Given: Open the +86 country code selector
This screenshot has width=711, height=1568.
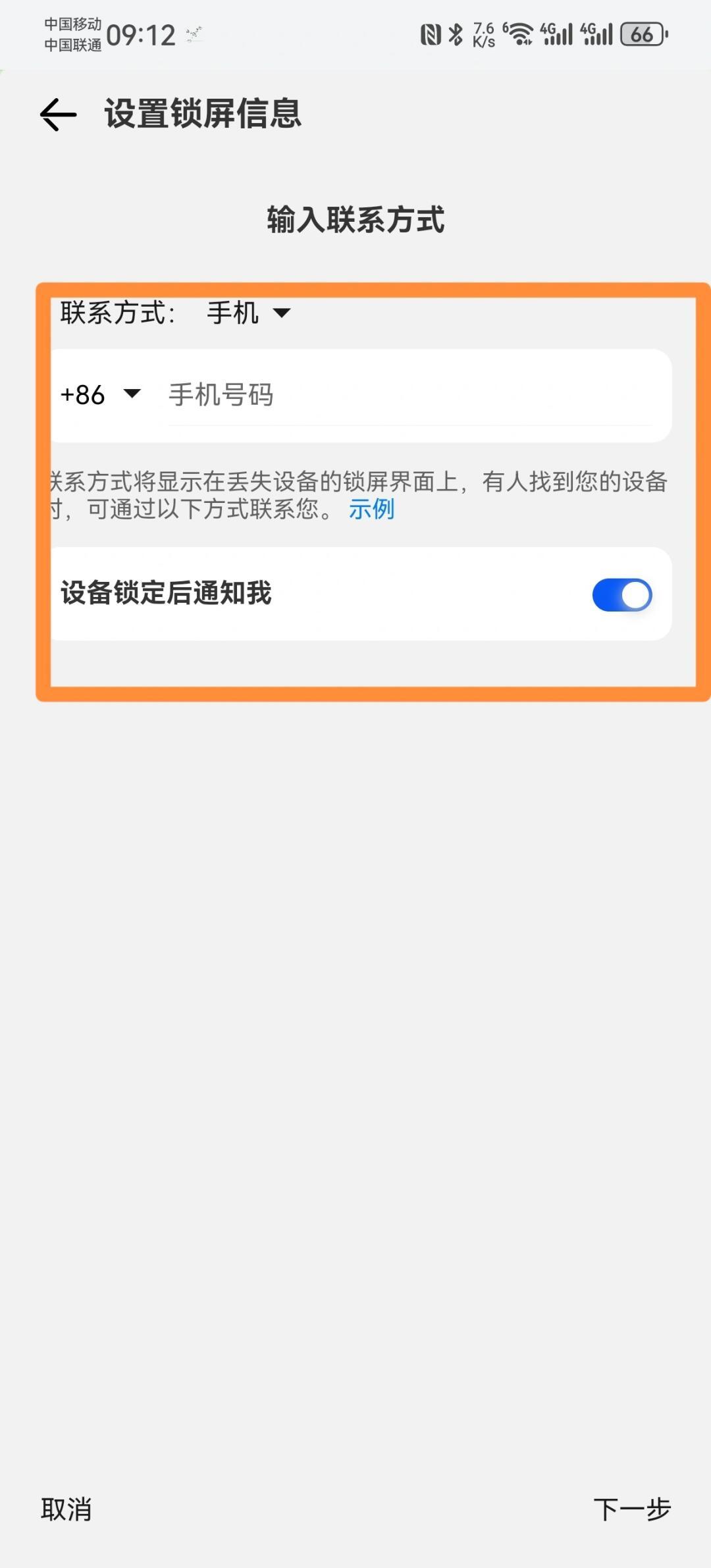Looking at the screenshot, I should (101, 395).
